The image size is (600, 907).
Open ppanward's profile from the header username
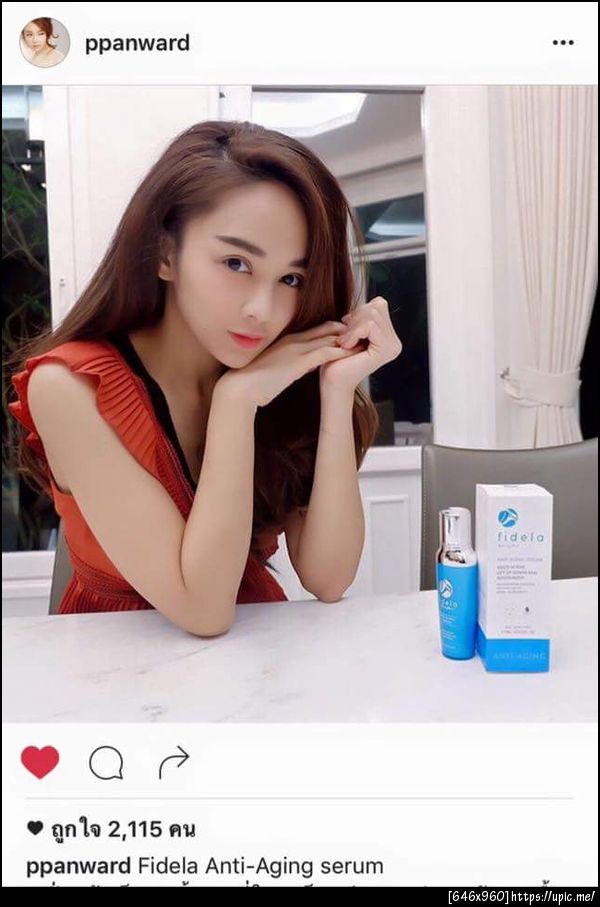pos(137,43)
